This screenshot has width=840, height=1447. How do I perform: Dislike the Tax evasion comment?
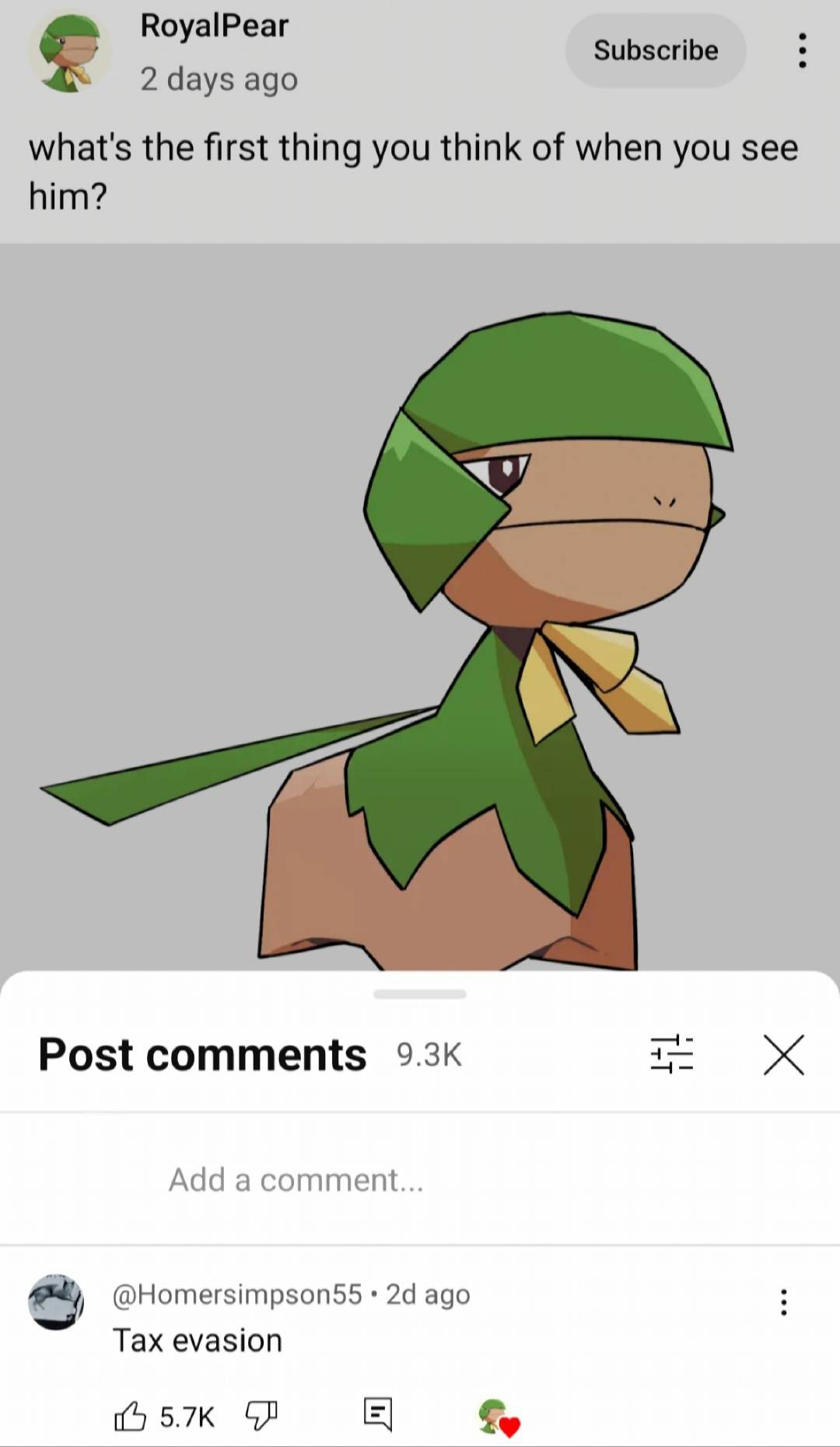(261, 1415)
